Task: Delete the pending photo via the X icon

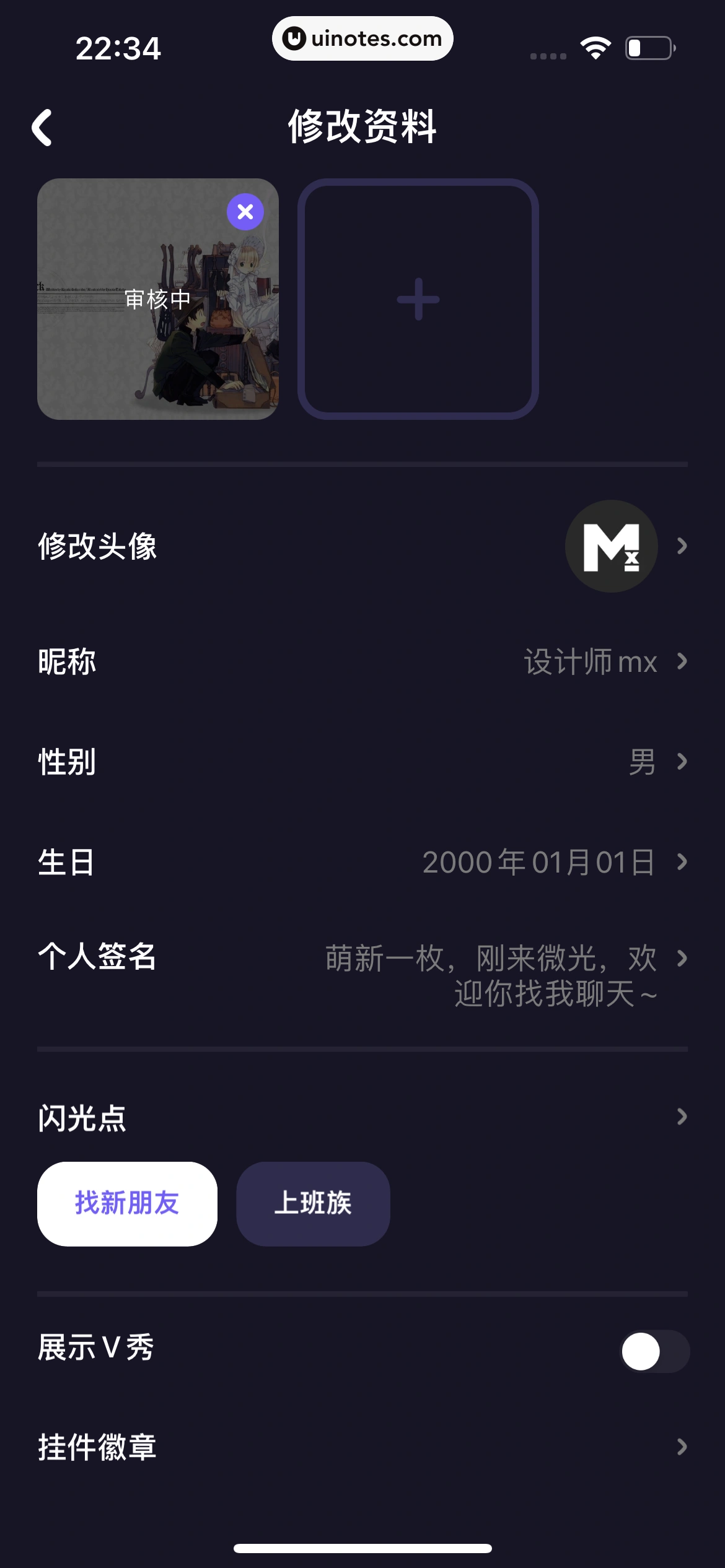Action: pyautogui.click(x=245, y=212)
